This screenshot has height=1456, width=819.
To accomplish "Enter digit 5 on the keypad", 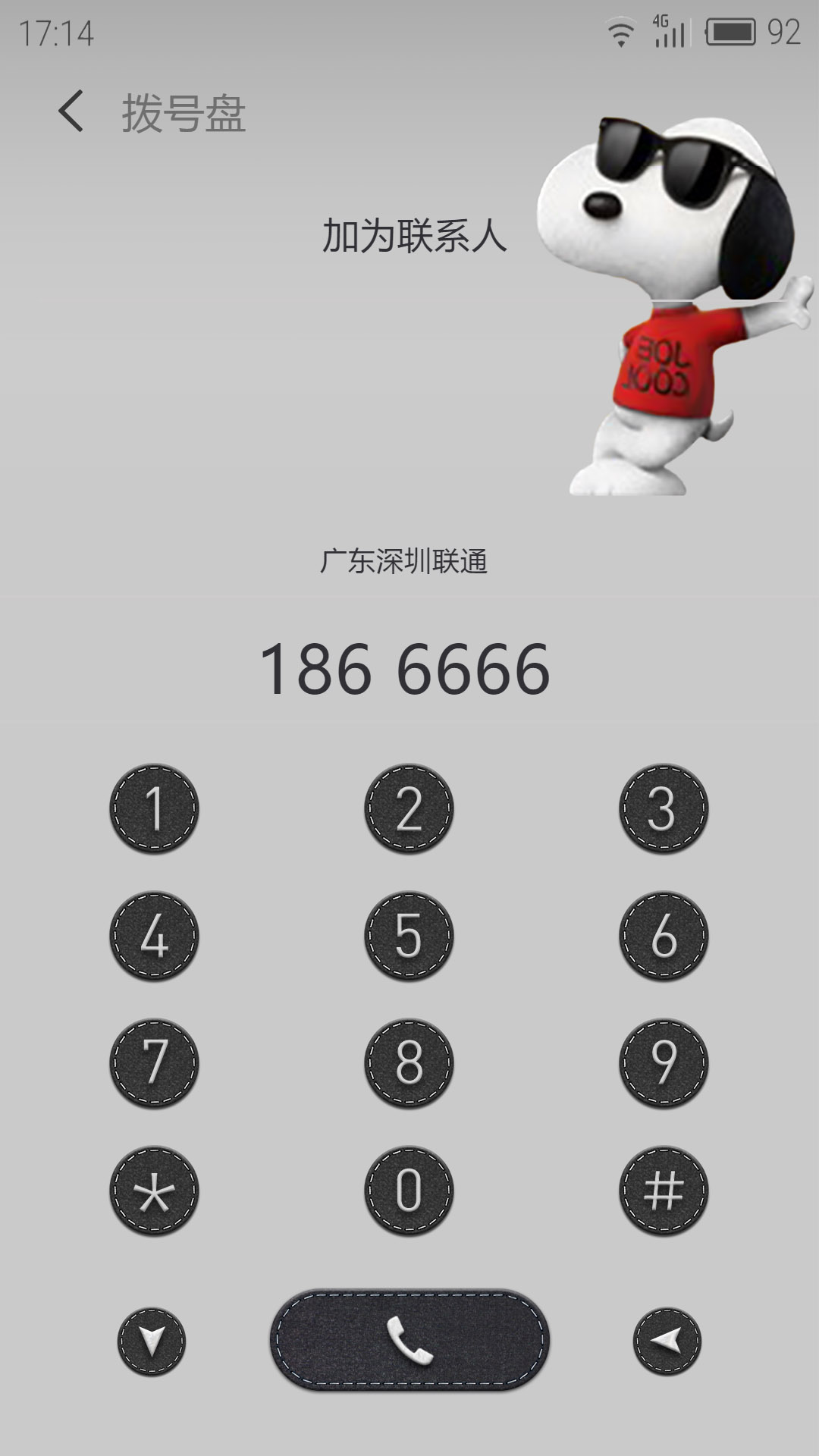I will [409, 936].
